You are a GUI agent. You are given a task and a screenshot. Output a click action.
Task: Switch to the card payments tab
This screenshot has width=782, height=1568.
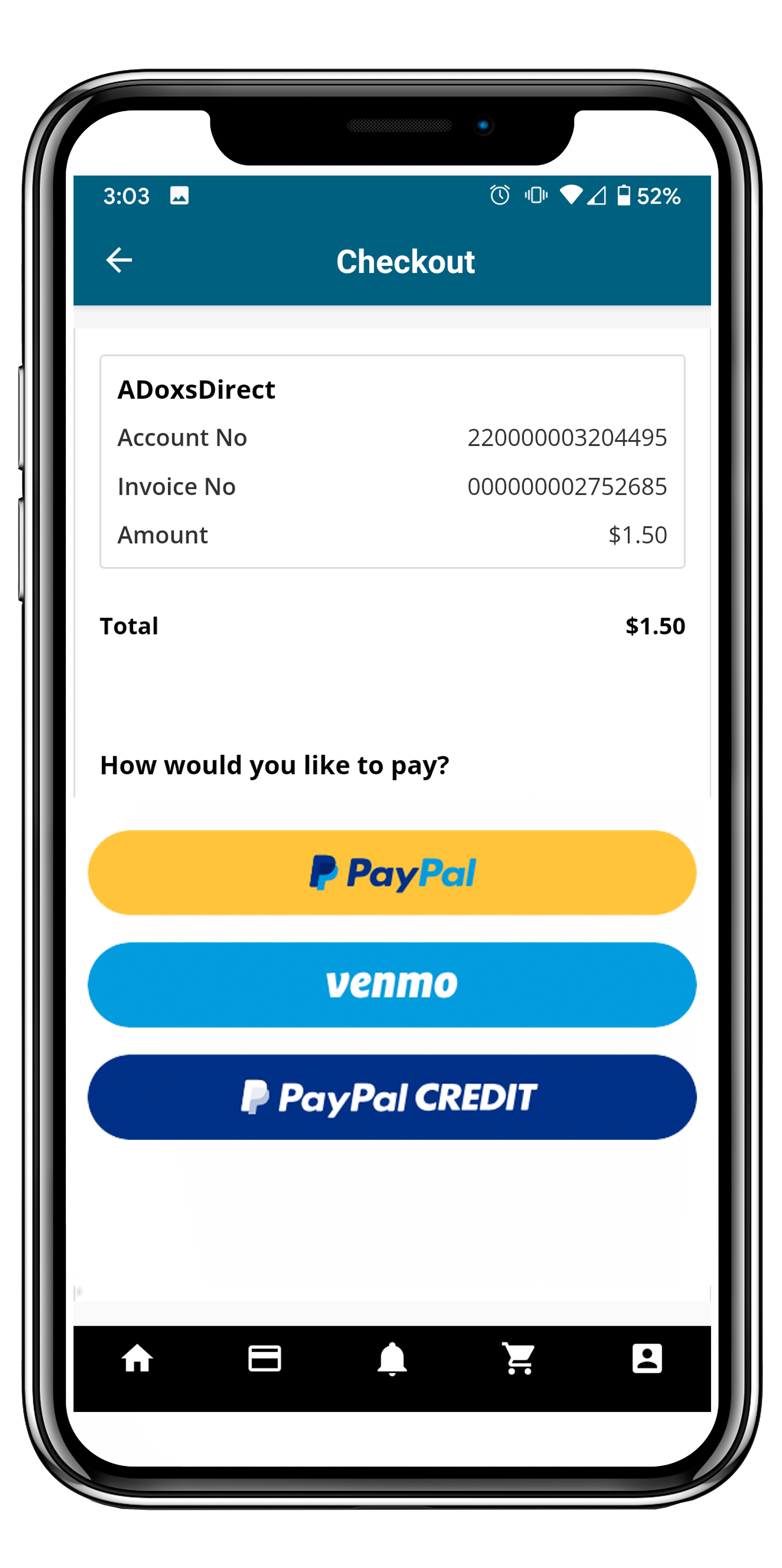[x=264, y=1359]
